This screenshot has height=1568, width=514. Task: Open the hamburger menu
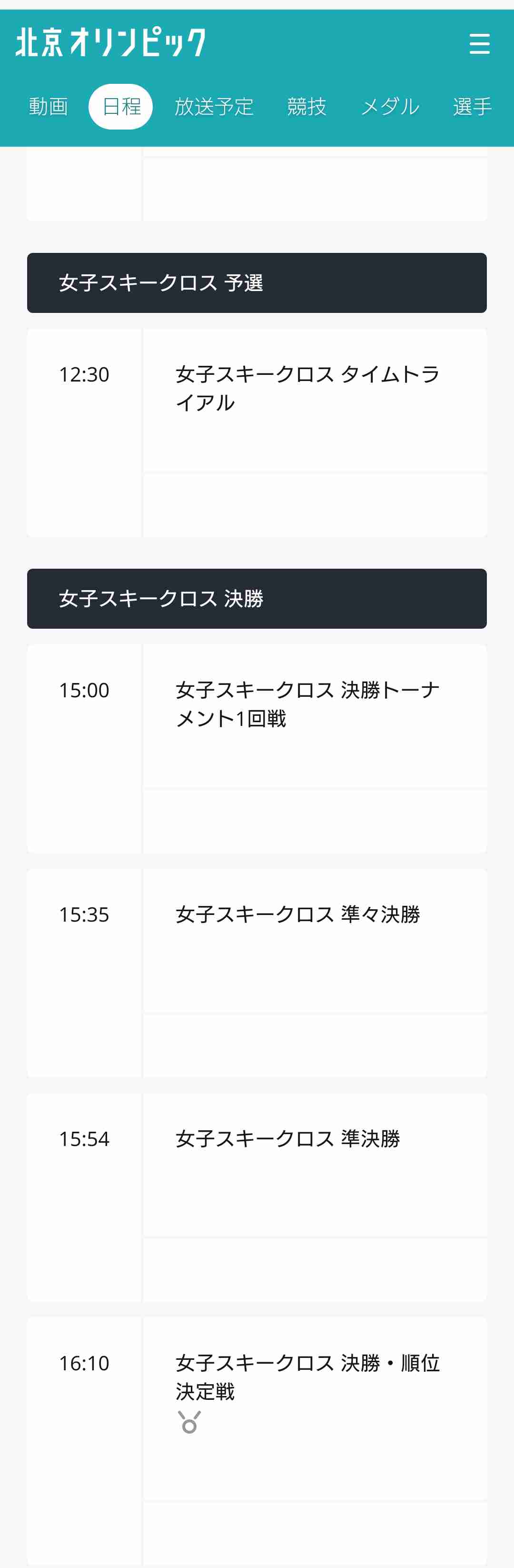[479, 44]
